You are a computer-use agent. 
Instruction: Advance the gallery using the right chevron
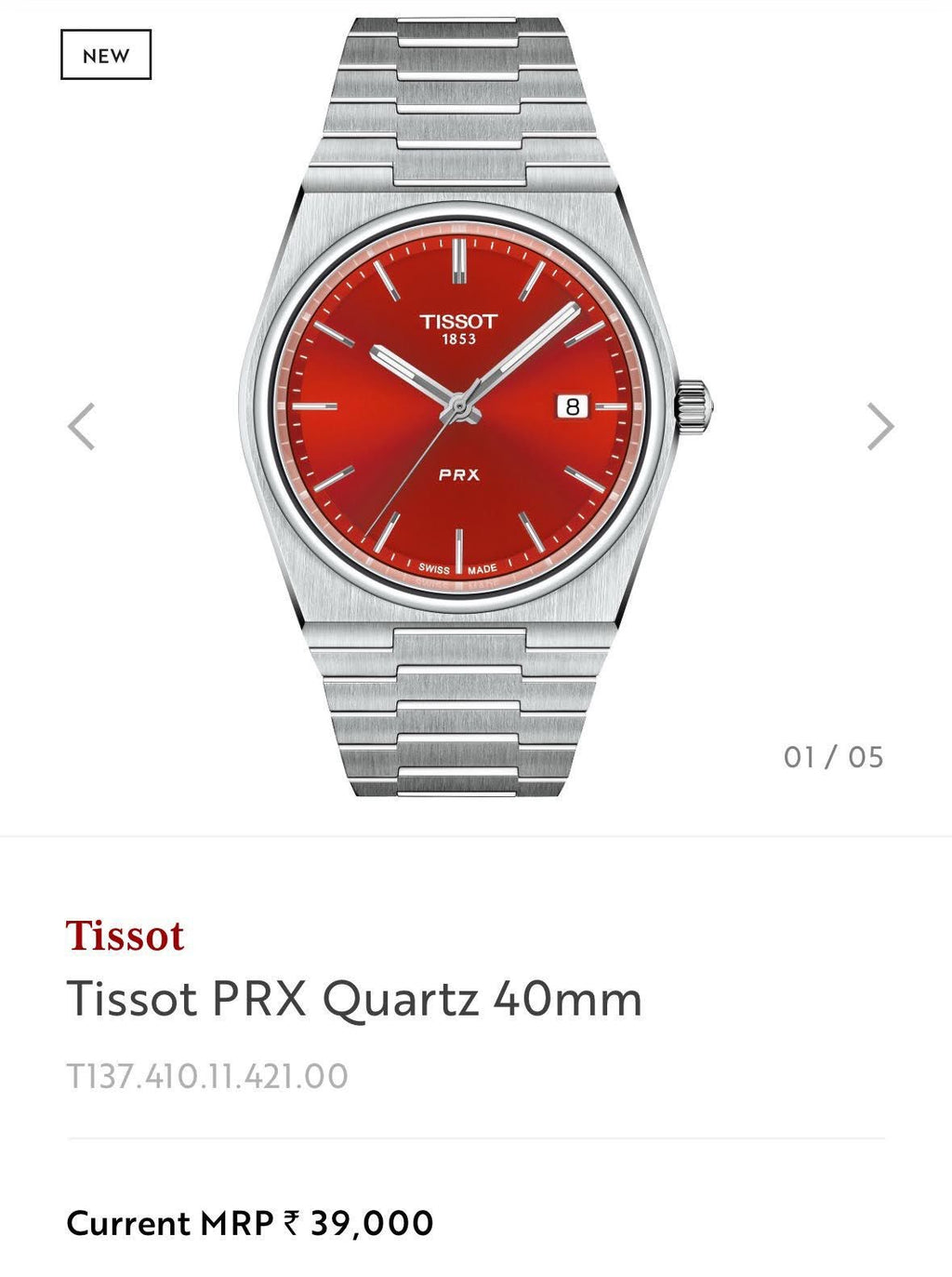(x=881, y=427)
